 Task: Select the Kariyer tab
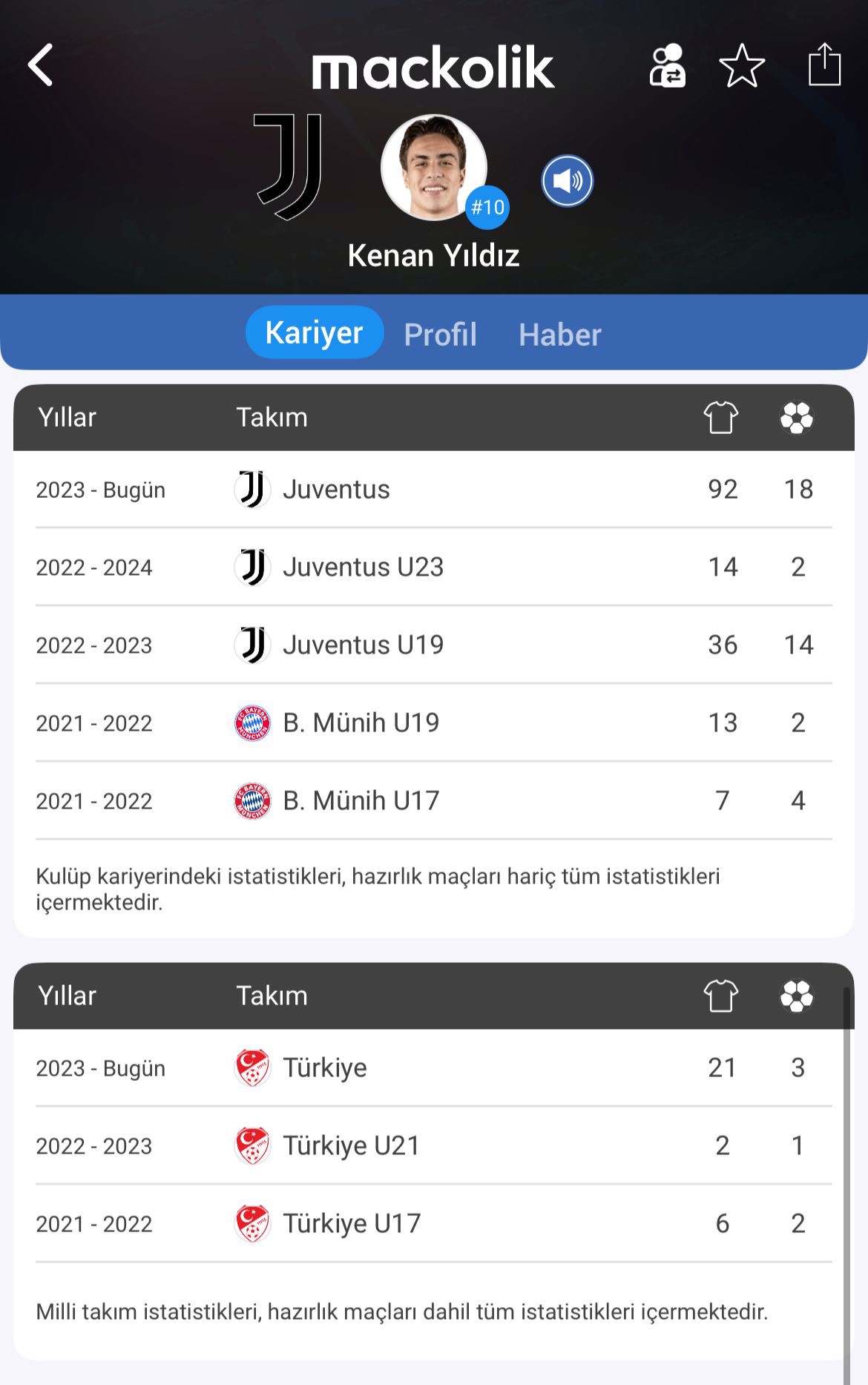[x=314, y=332]
